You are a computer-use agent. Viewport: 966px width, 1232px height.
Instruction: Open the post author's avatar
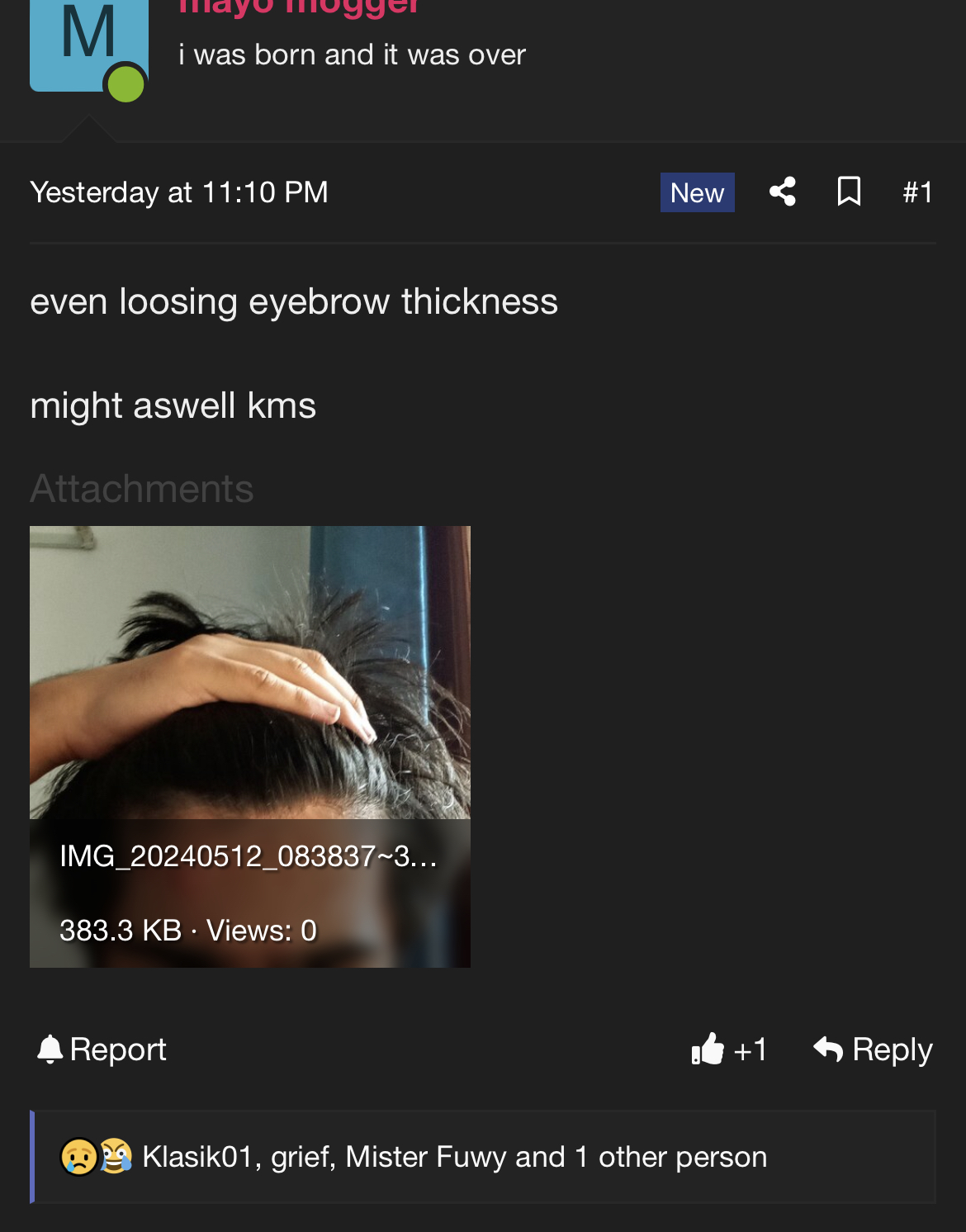pyautogui.click(x=88, y=43)
